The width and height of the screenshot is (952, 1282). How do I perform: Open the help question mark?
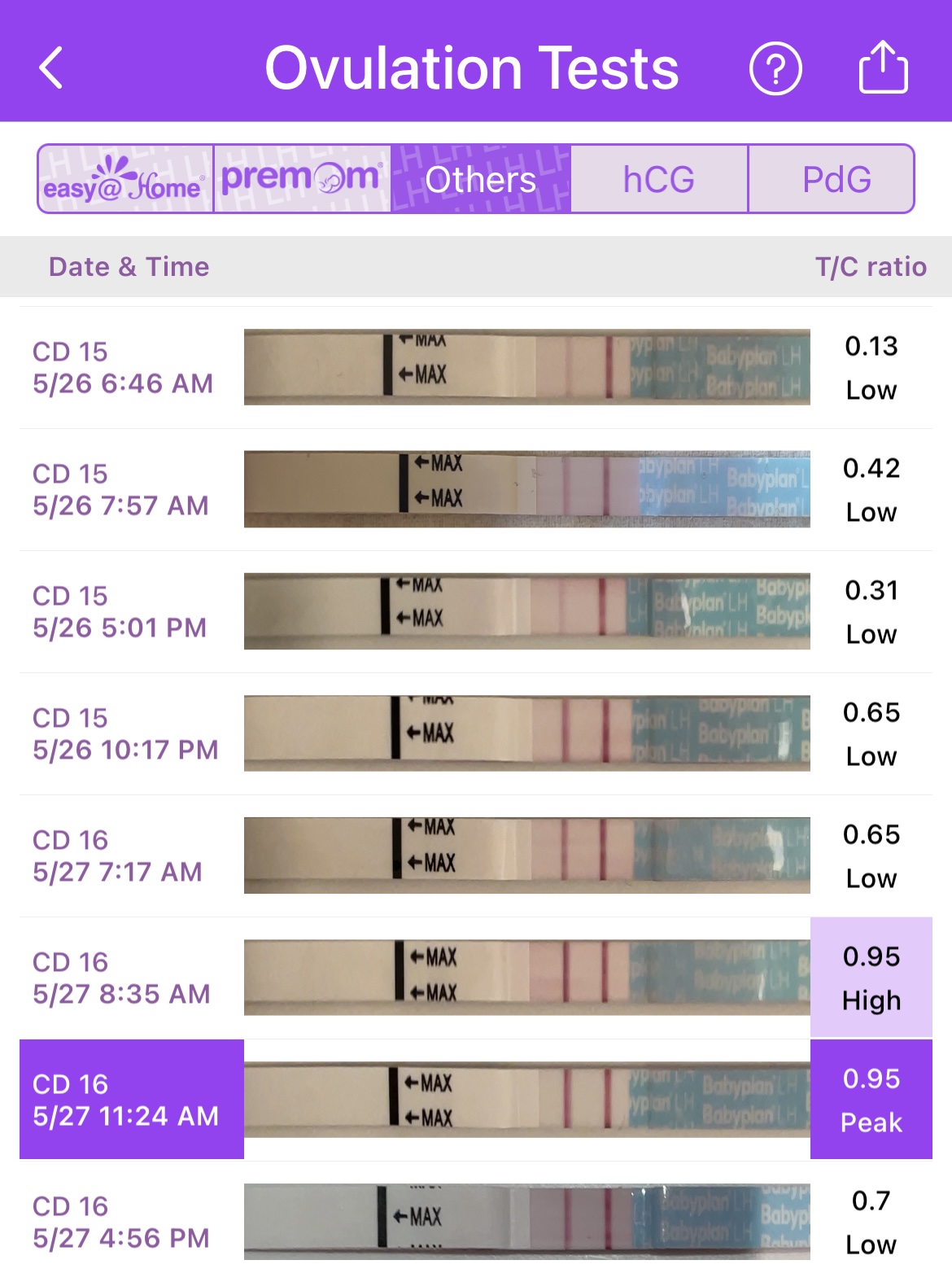(775, 68)
